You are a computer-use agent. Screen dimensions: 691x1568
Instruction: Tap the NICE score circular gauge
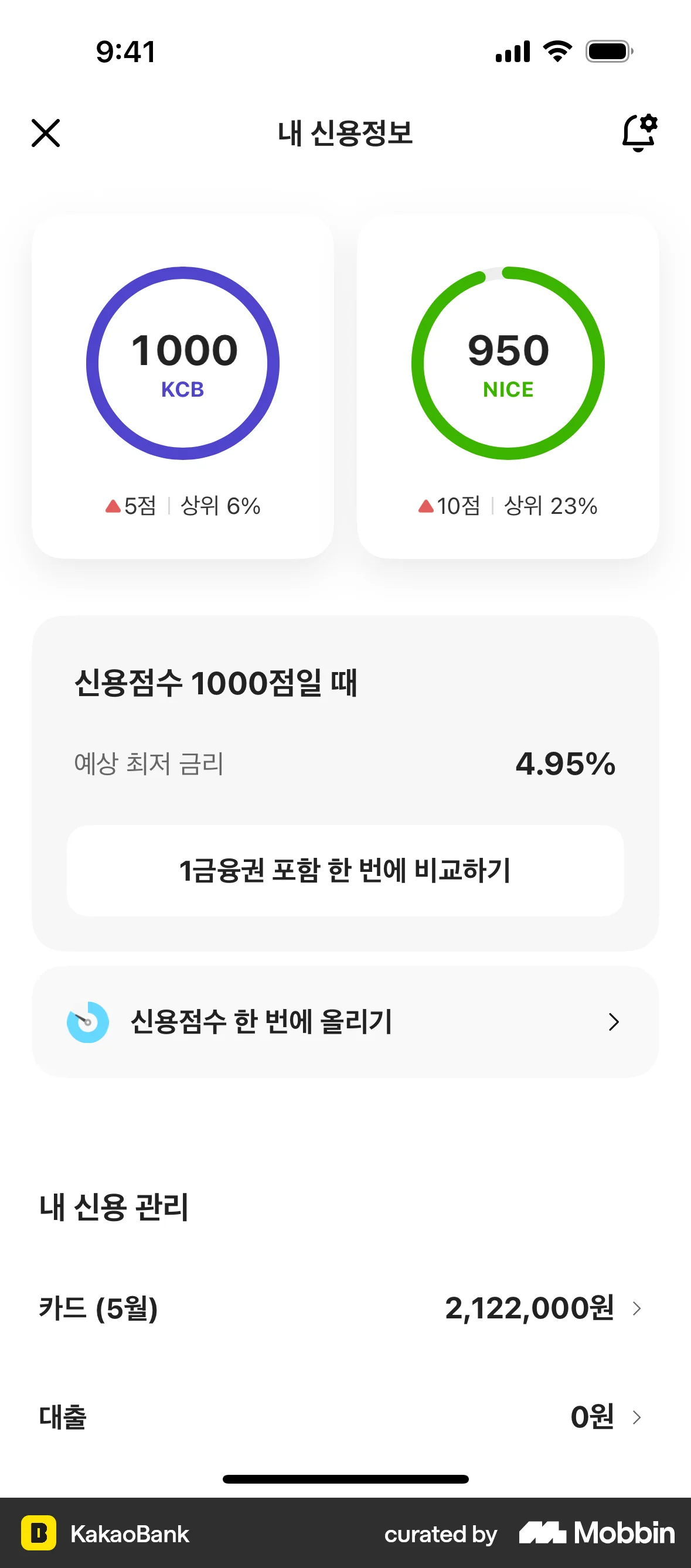[x=509, y=360]
